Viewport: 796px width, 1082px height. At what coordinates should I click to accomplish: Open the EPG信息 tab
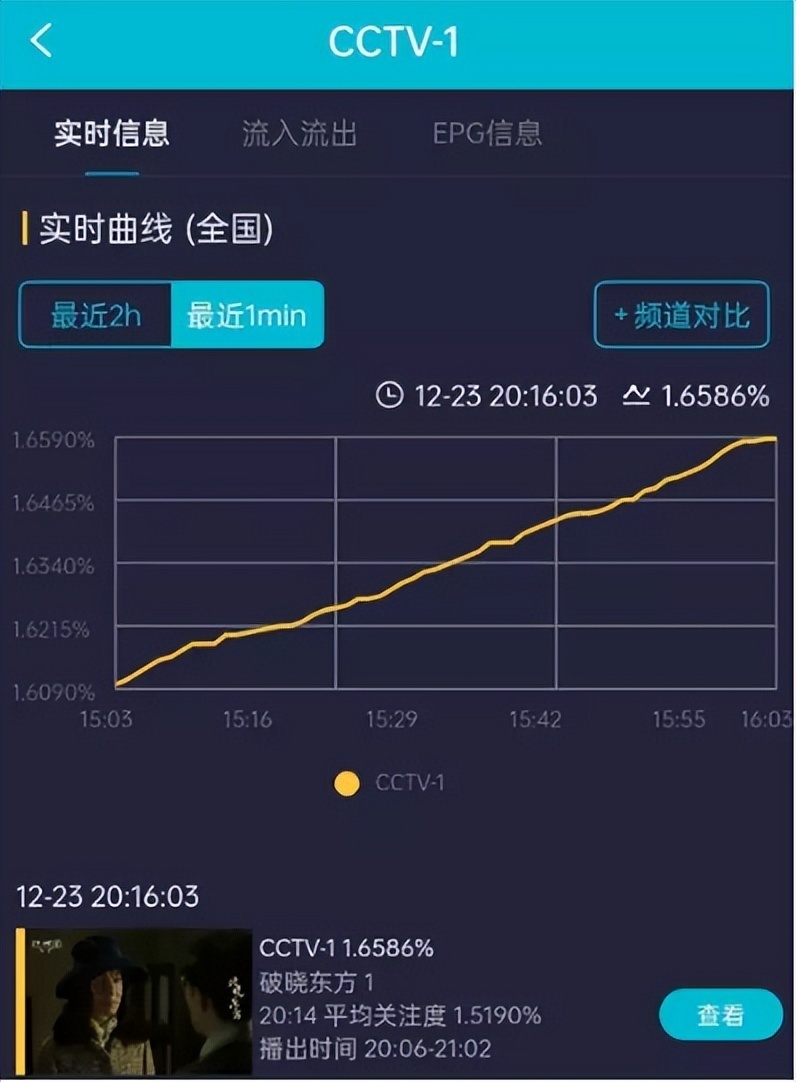pyautogui.click(x=487, y=134)
